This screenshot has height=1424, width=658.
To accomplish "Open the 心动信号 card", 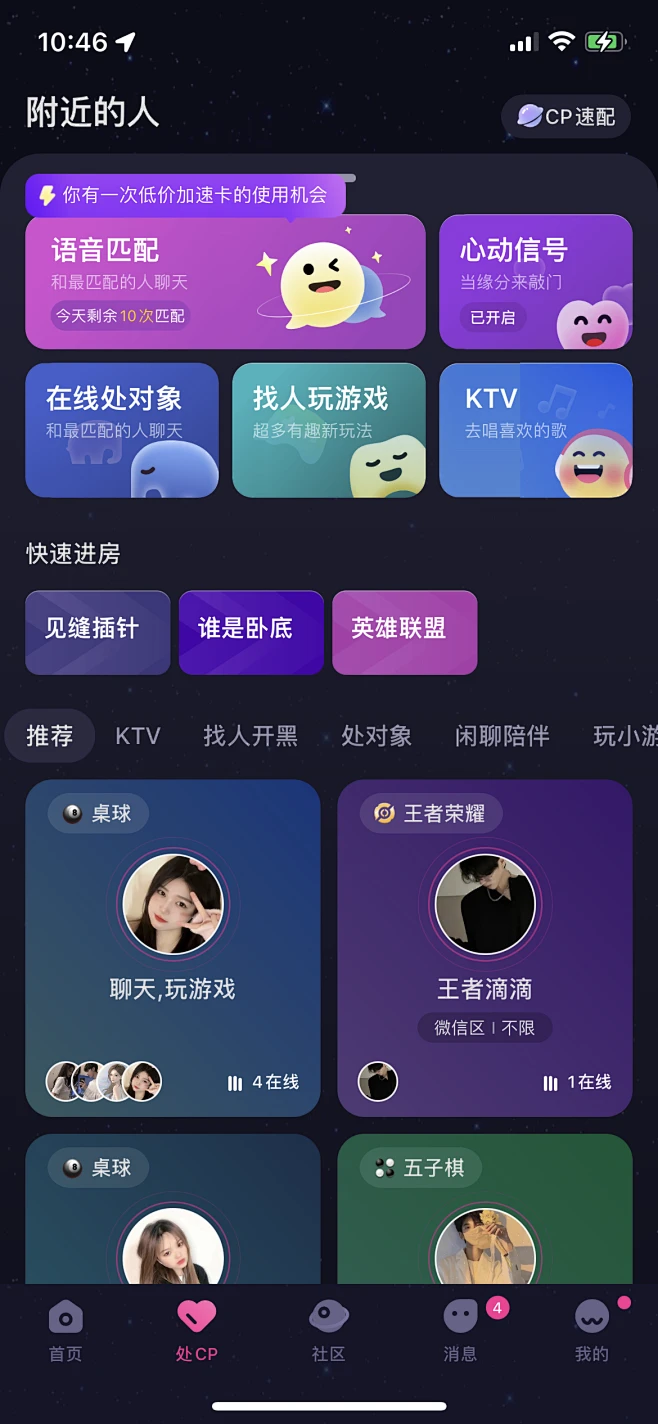I will [535, 283].
